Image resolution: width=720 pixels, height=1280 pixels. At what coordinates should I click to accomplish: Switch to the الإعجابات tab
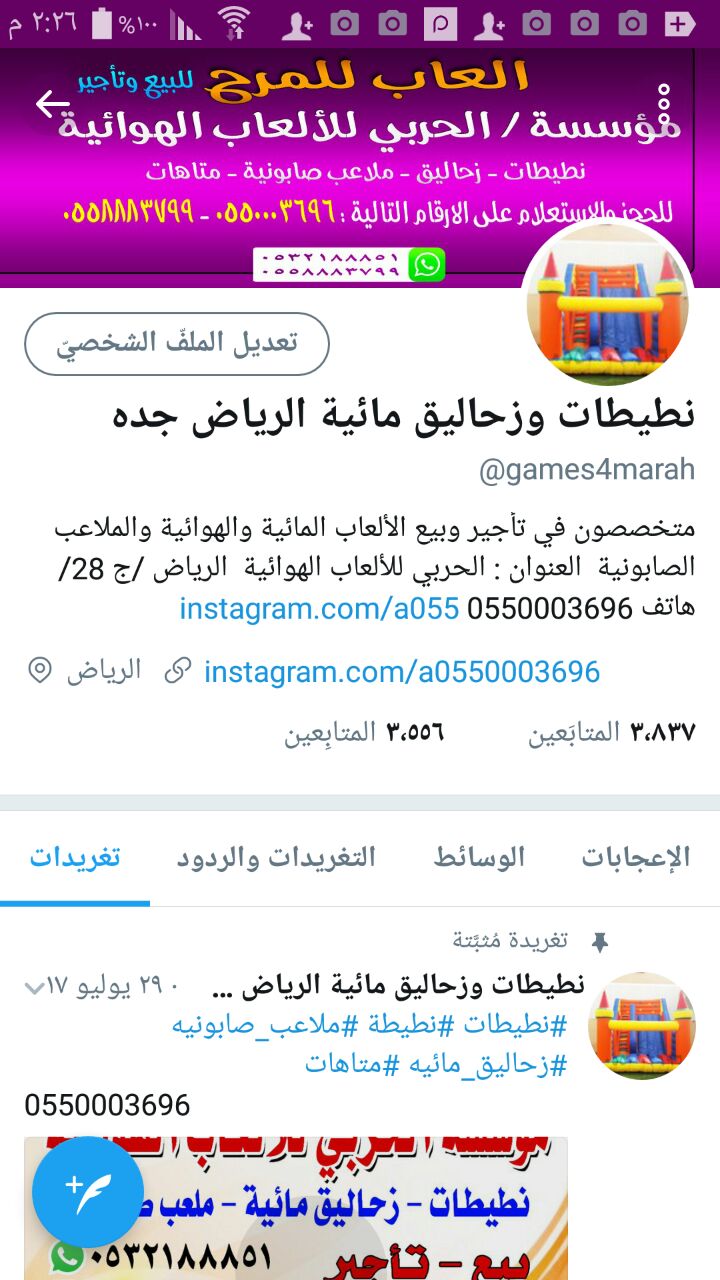pos(636,857)
